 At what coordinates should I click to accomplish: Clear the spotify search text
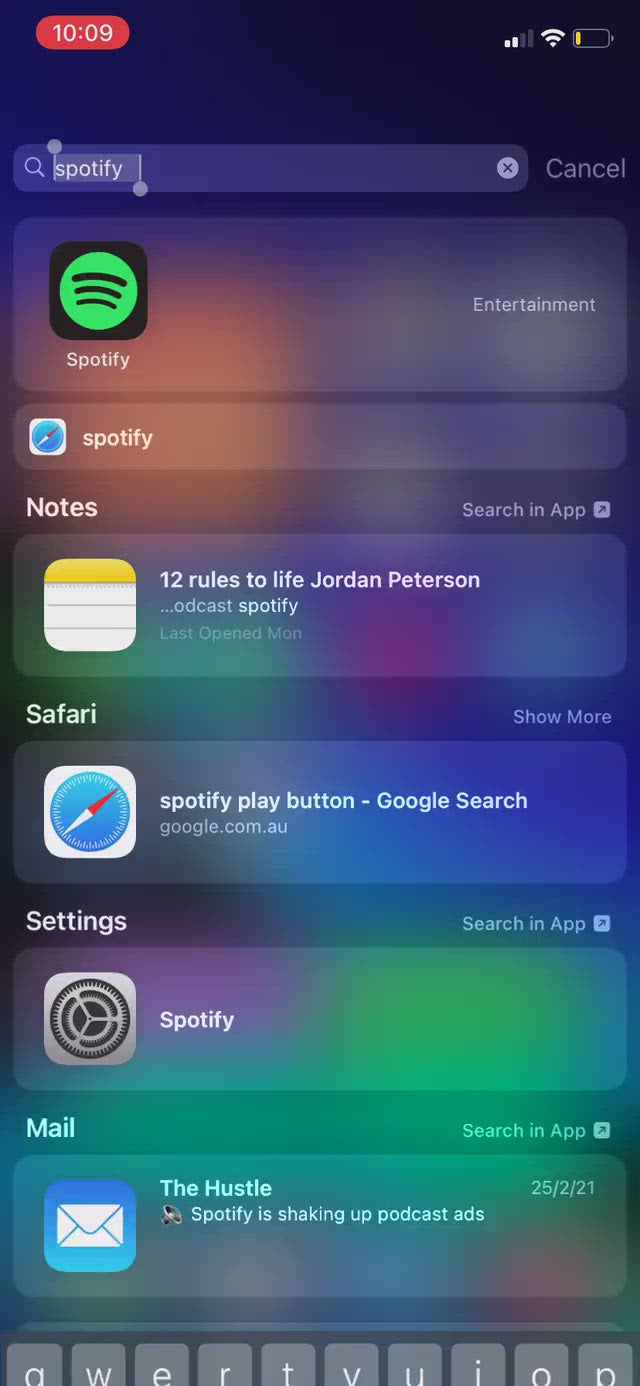(x=508, y=168)
